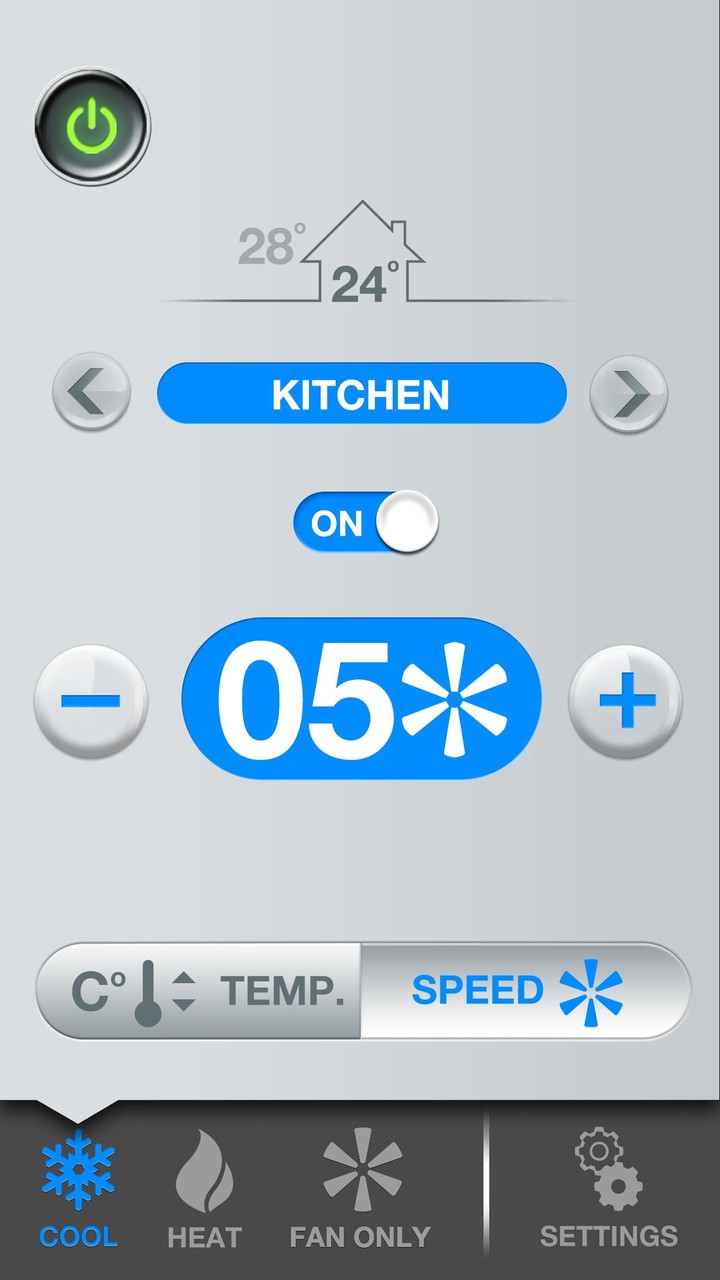The height and width of the screenshot is (1280, 720).
Task: Select the KITCHEN room label
Action: click(362, 393)
